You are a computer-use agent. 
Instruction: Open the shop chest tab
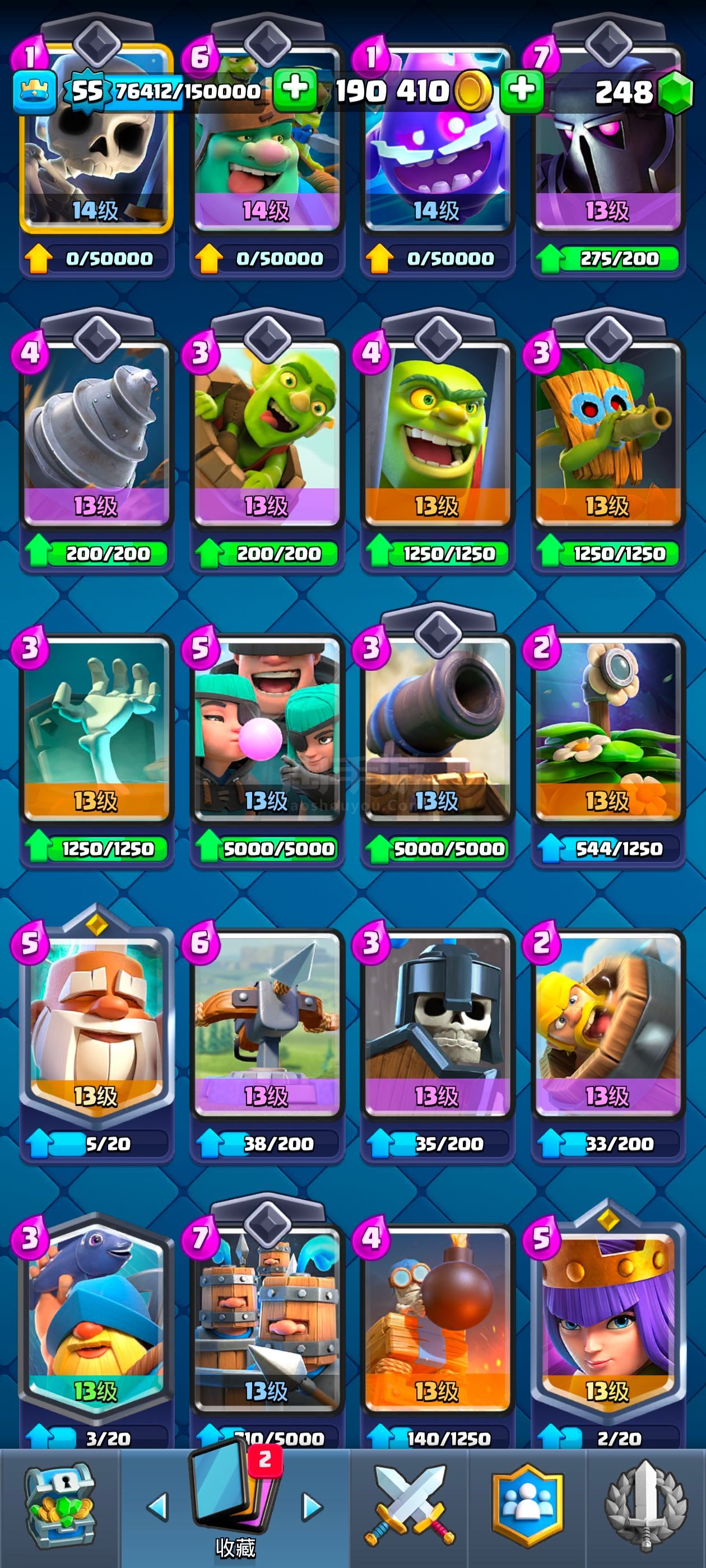(x=60, y=1506)
